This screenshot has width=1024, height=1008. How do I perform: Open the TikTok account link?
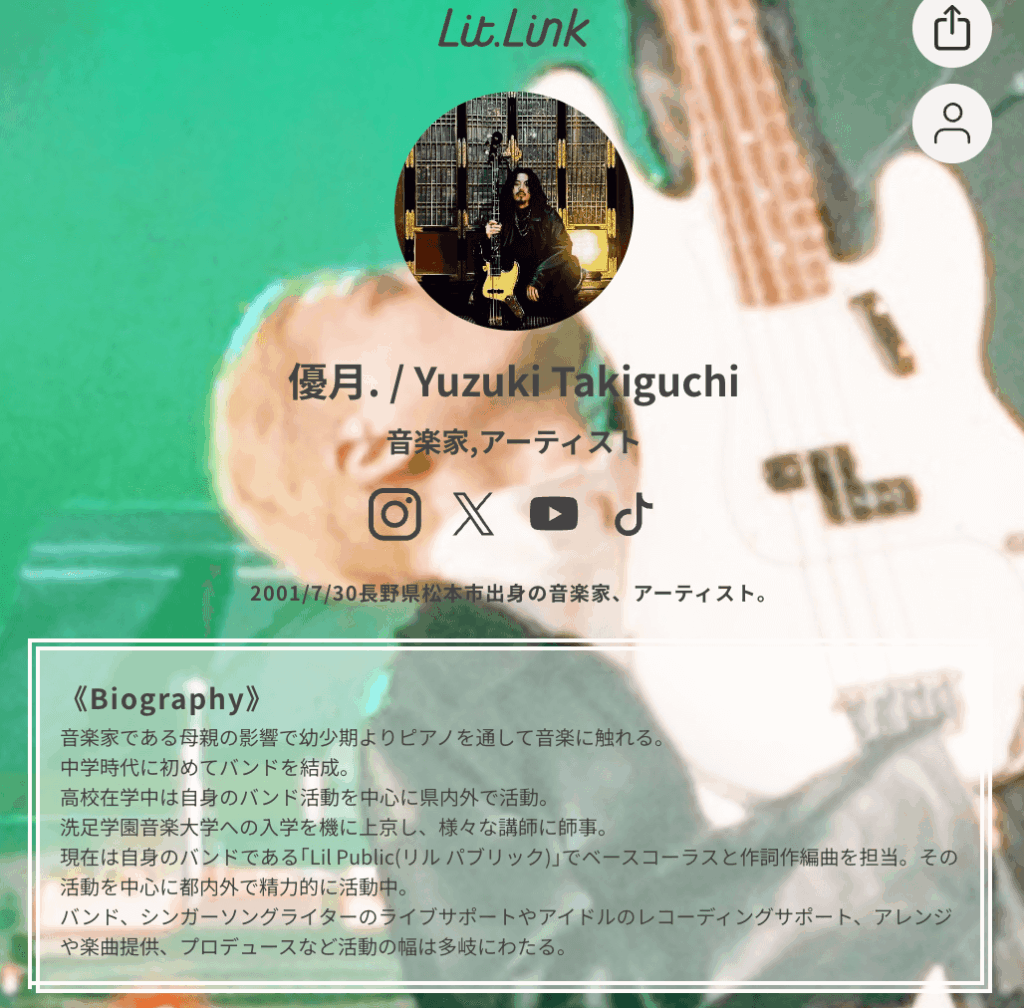[633, 514]
